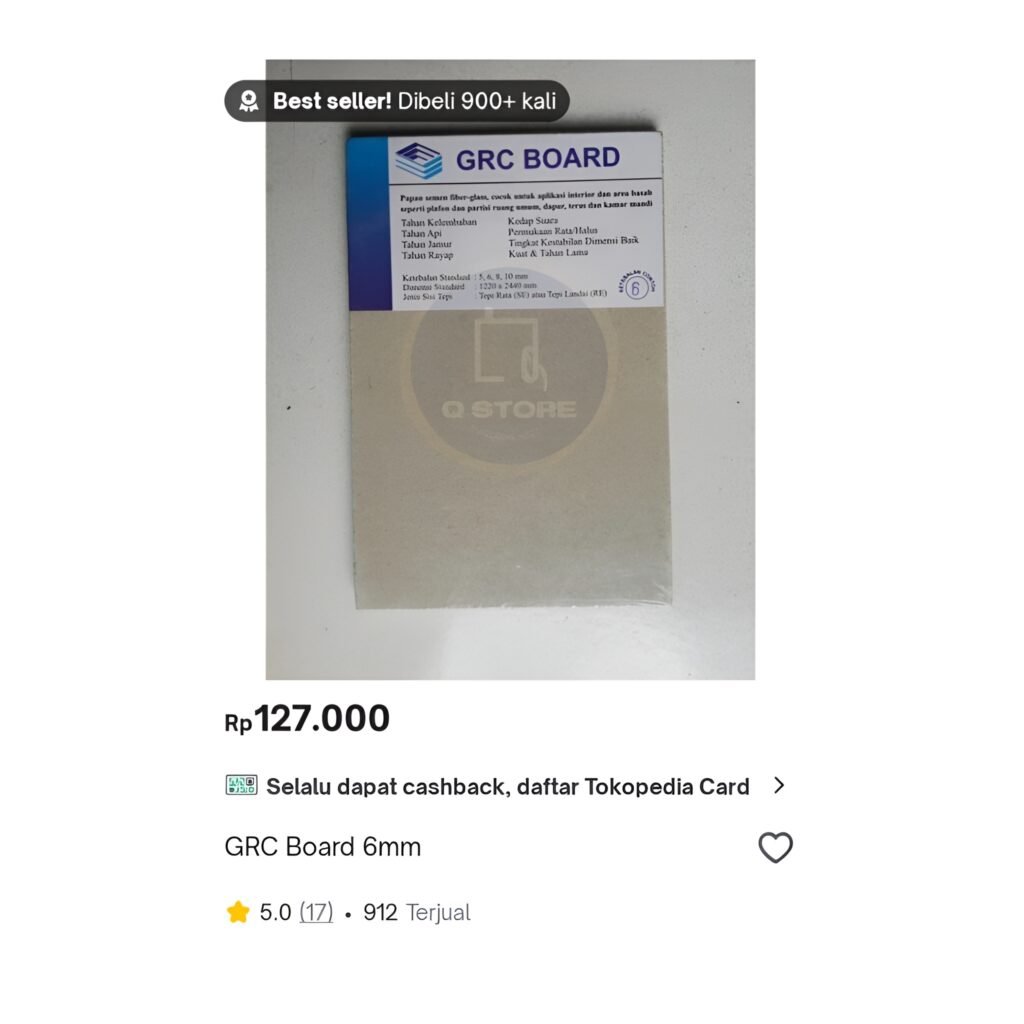This screenshot has height=1024, width=1024.
Task: View the 17 product reviews
Action: click(x=316, y=912)
